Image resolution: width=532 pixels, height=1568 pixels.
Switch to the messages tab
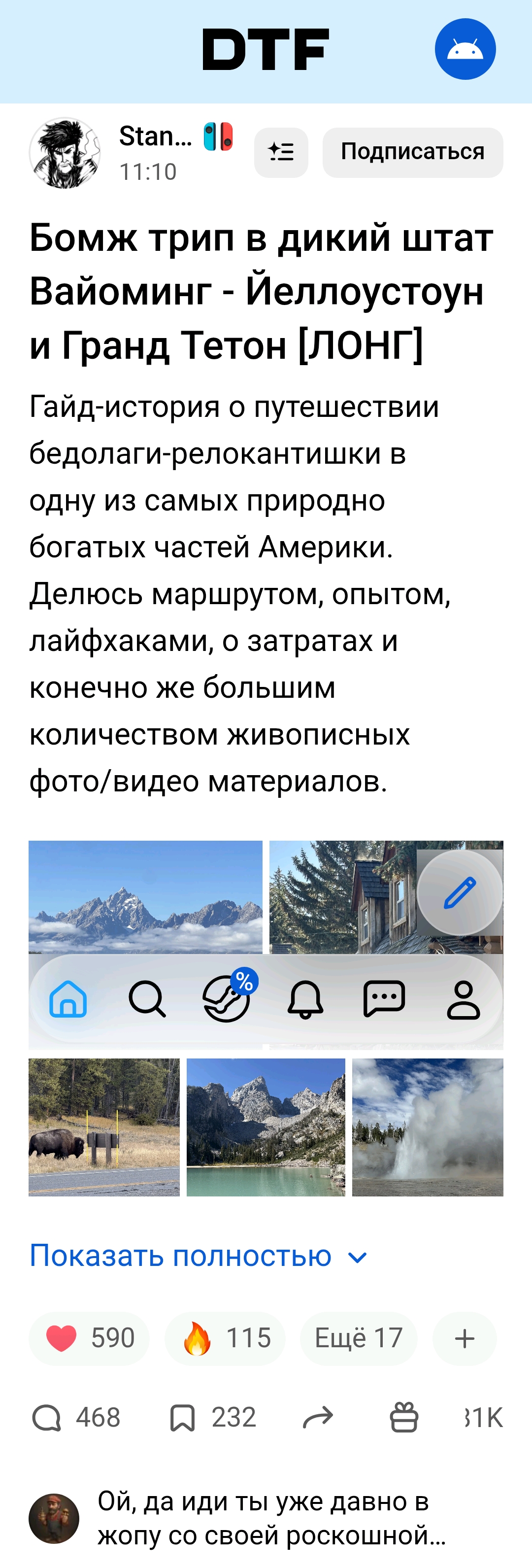384,999
